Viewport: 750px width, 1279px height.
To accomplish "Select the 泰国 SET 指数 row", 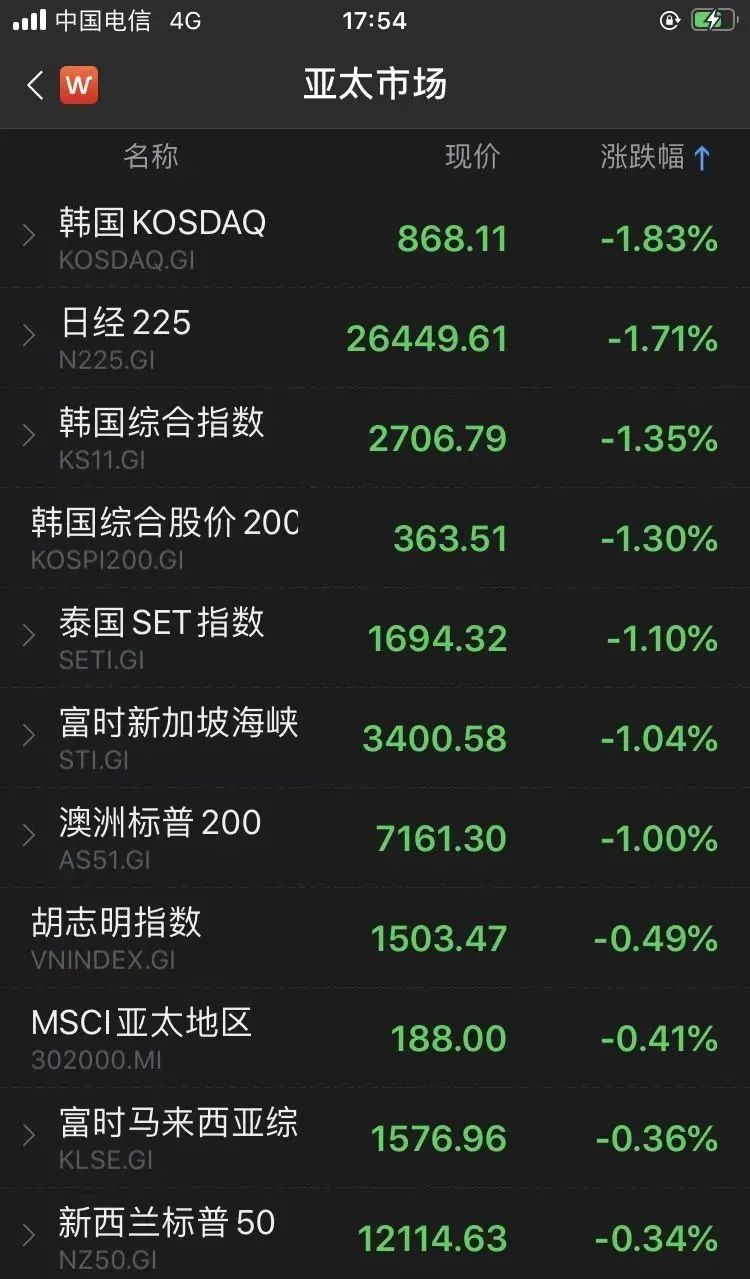I will (375, 638).
